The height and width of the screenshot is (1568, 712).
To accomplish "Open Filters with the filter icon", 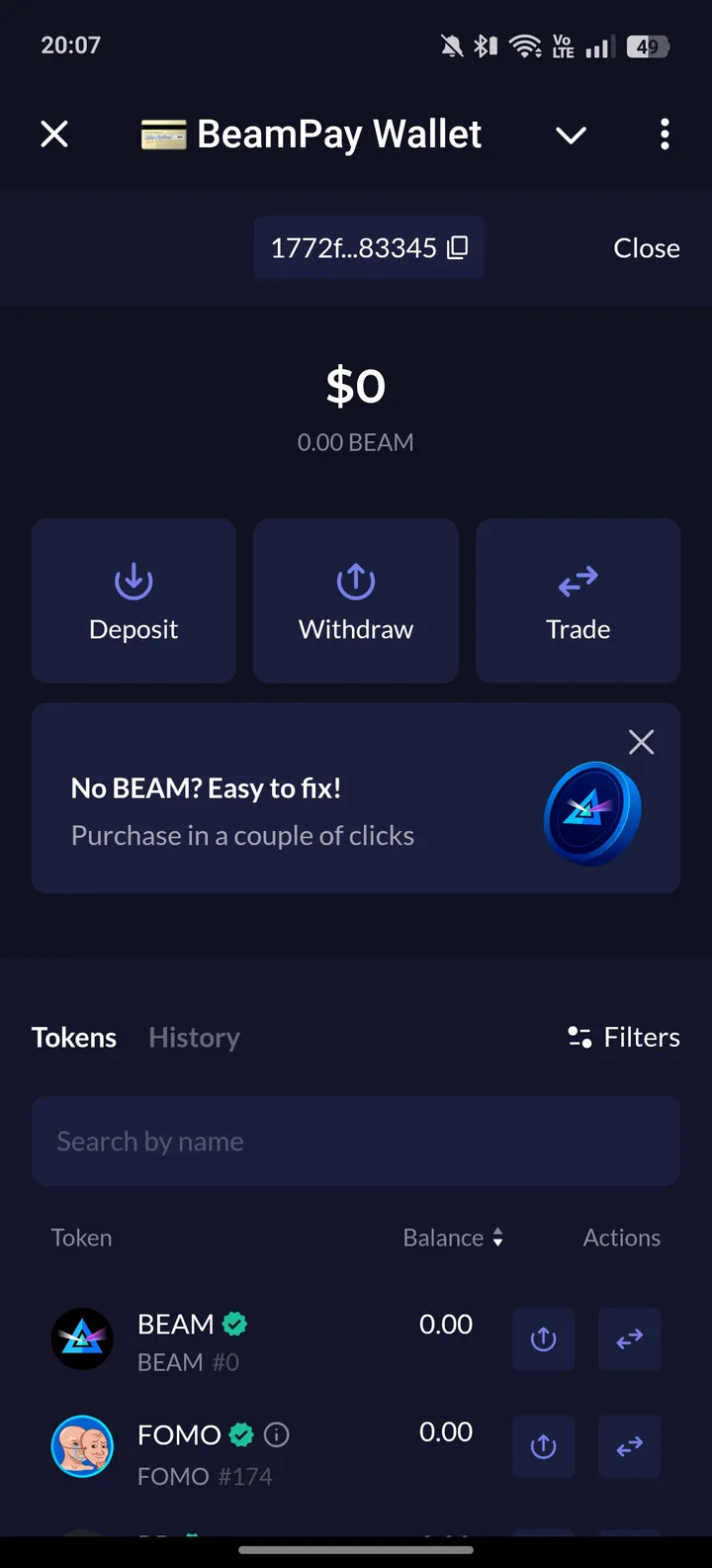I will point(578,1037).
